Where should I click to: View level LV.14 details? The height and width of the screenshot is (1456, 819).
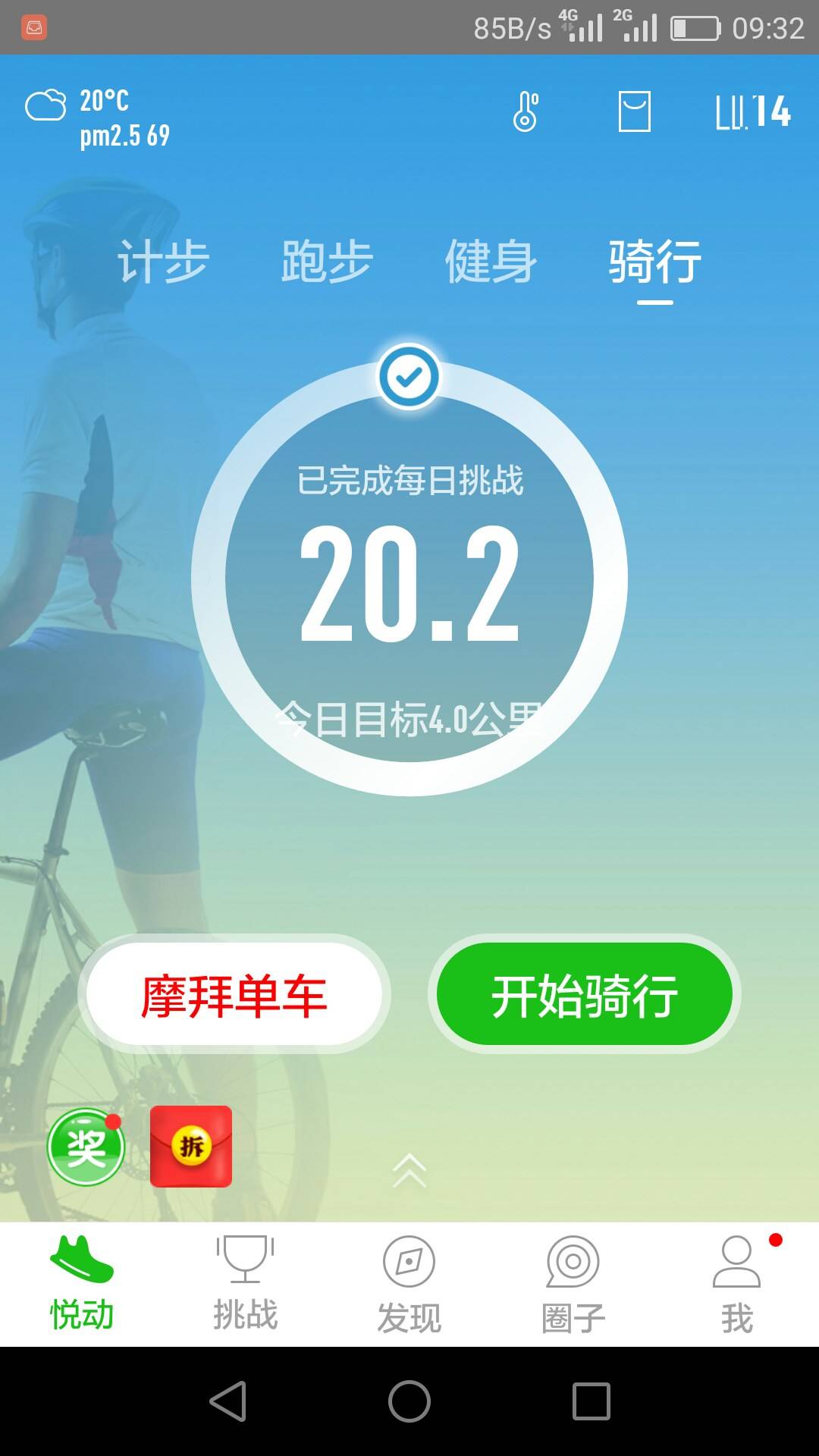pos(752,111)
